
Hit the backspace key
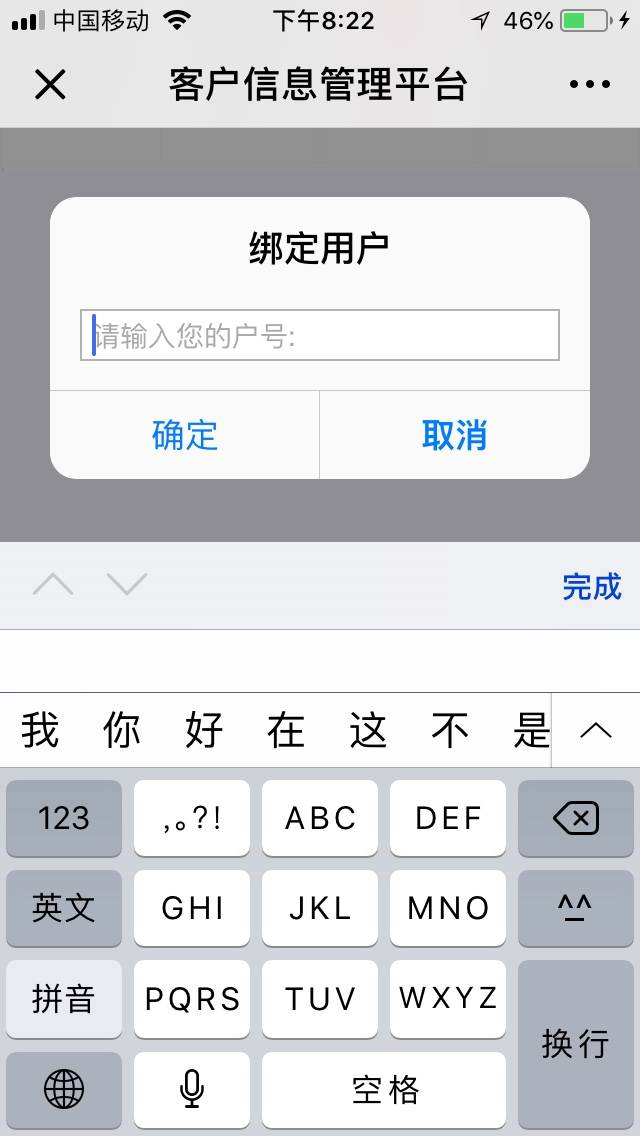click(576, 819)
